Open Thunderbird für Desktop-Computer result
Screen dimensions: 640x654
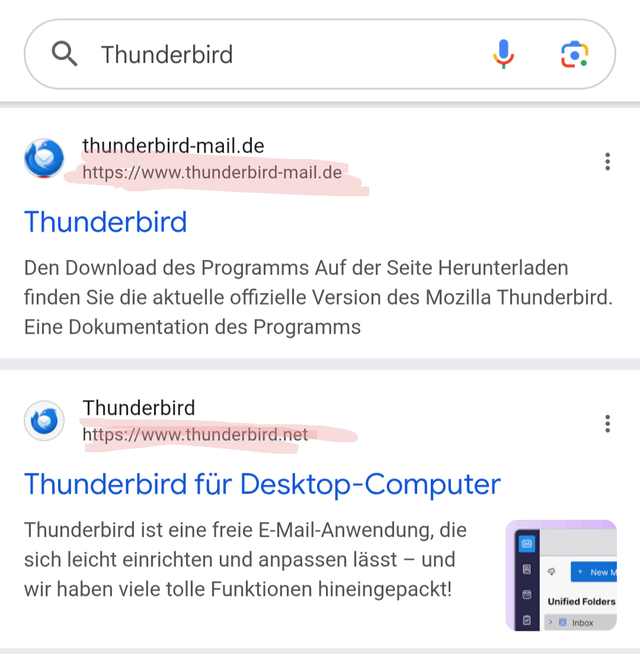pyautogui.click(x=262, y=484)
